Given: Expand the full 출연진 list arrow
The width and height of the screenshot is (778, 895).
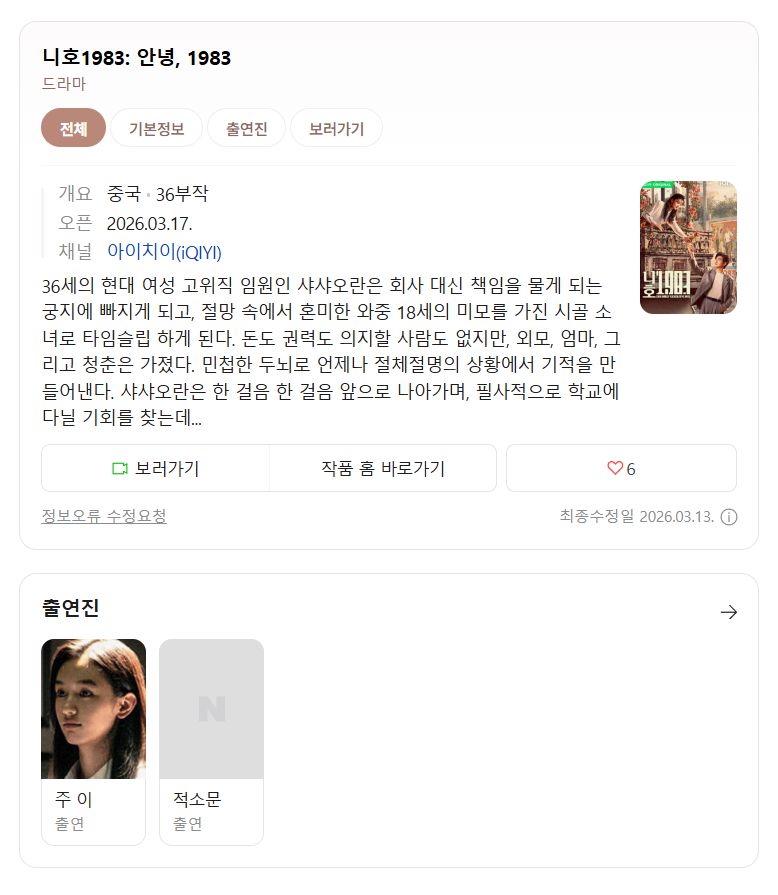Looking at the screenshot, I should [x=728, y=612].
